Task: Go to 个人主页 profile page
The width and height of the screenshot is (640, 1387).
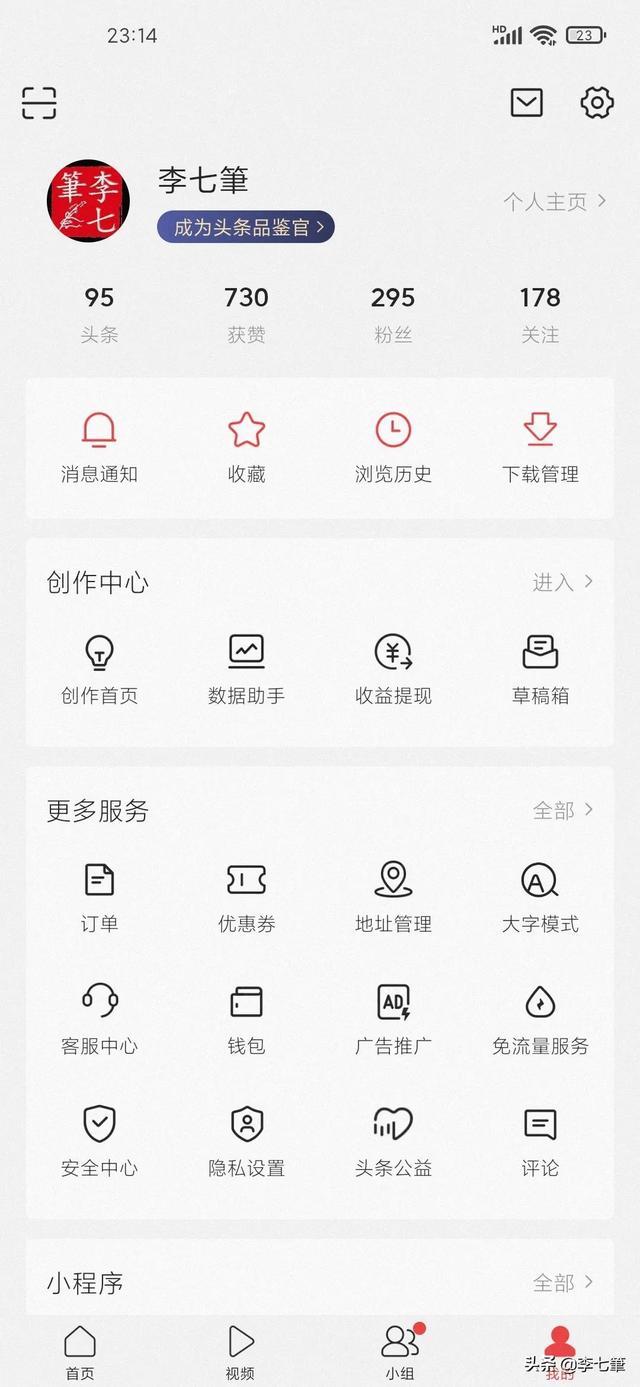Action: [555, 201]
